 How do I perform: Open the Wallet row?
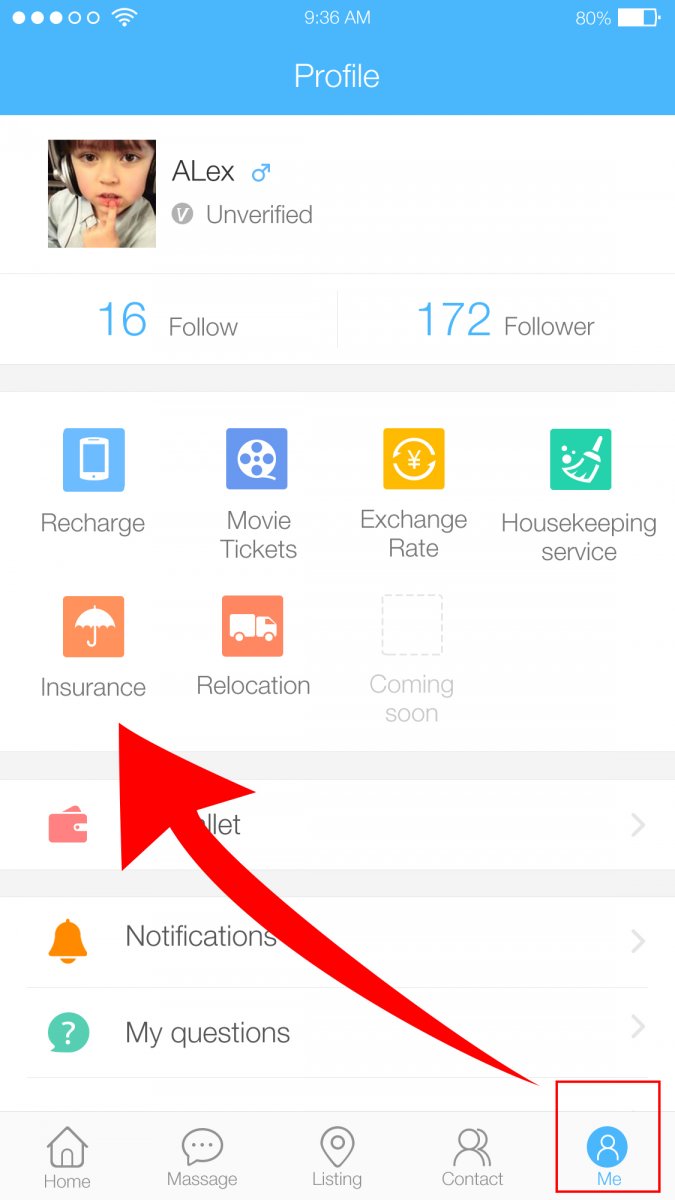pos(337,825)
